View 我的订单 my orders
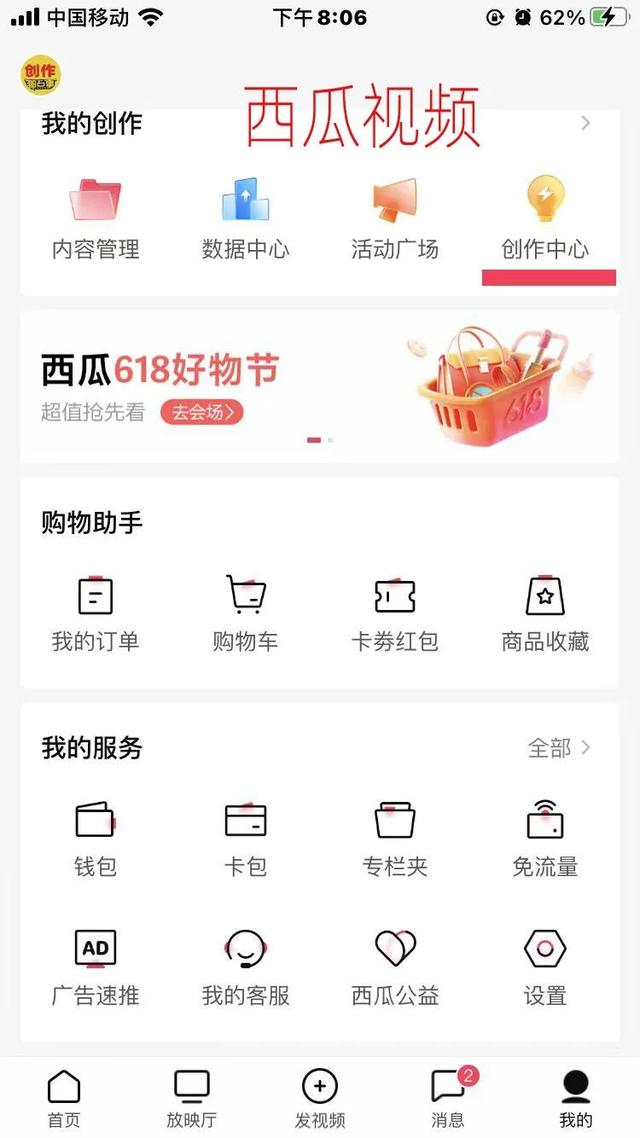This screenshot has width=640, height=1138. tap(95, 612)
